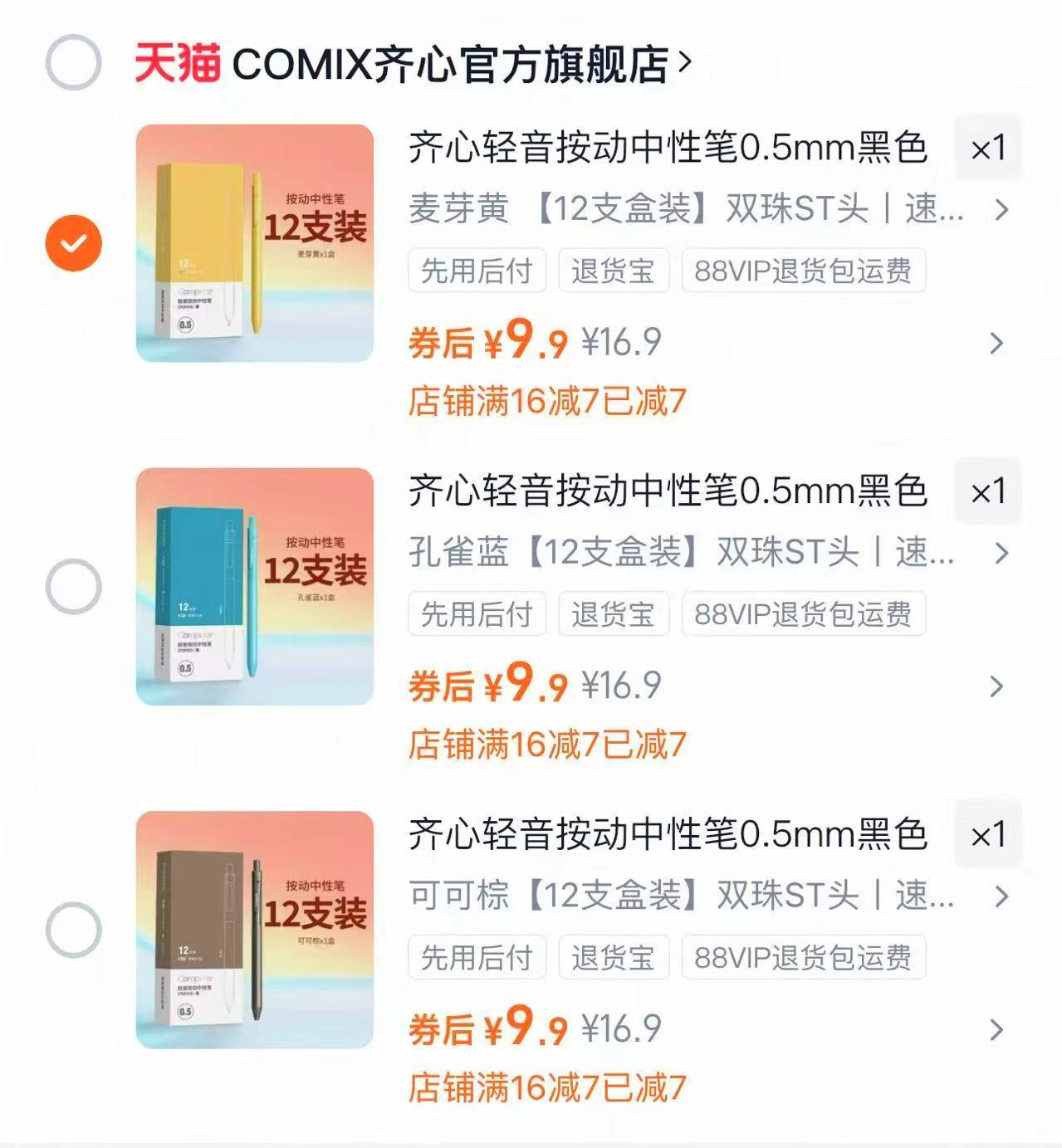The image size is (1062, 1148).
Task: Click the 先用后付 label on third item
Action: pos(477,958)
